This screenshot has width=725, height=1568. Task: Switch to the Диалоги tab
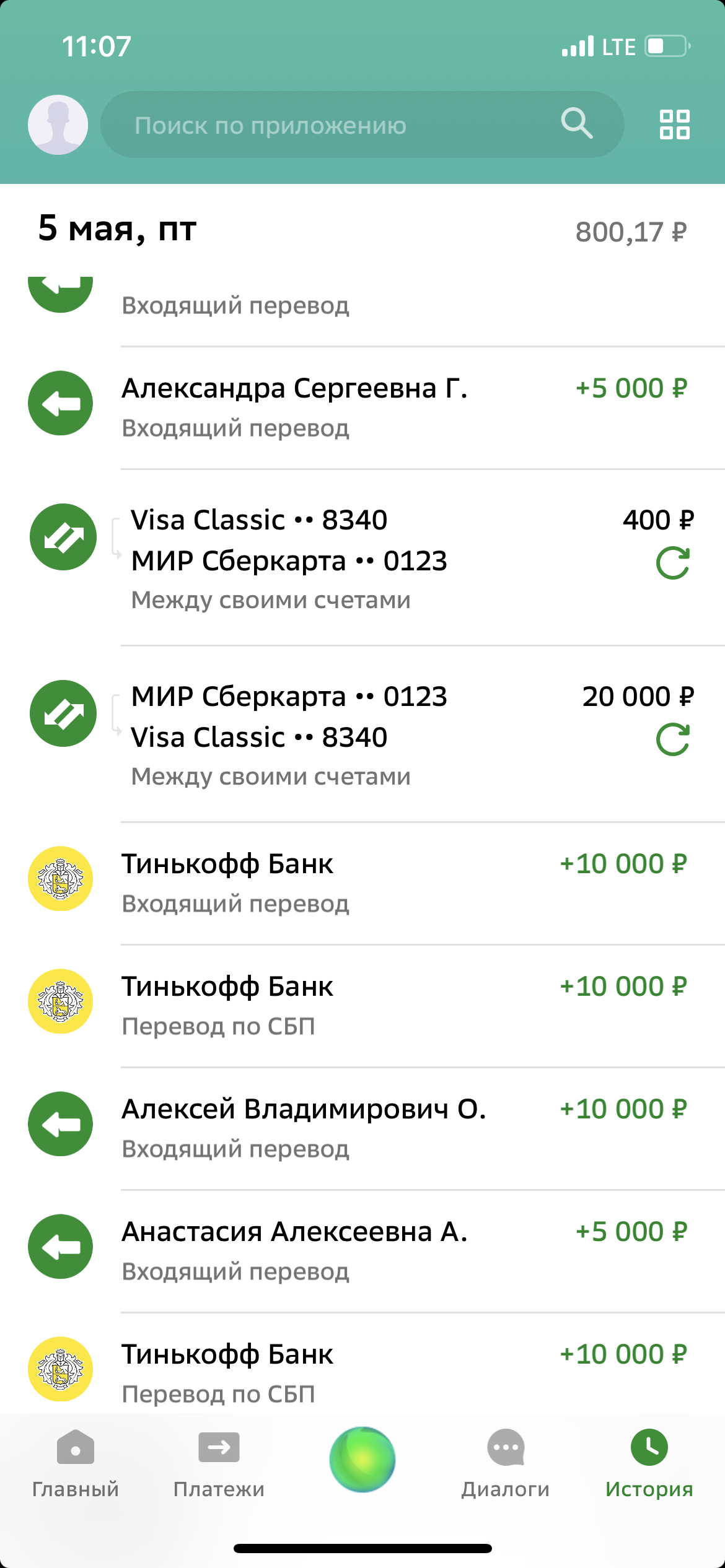(506, 1463)
